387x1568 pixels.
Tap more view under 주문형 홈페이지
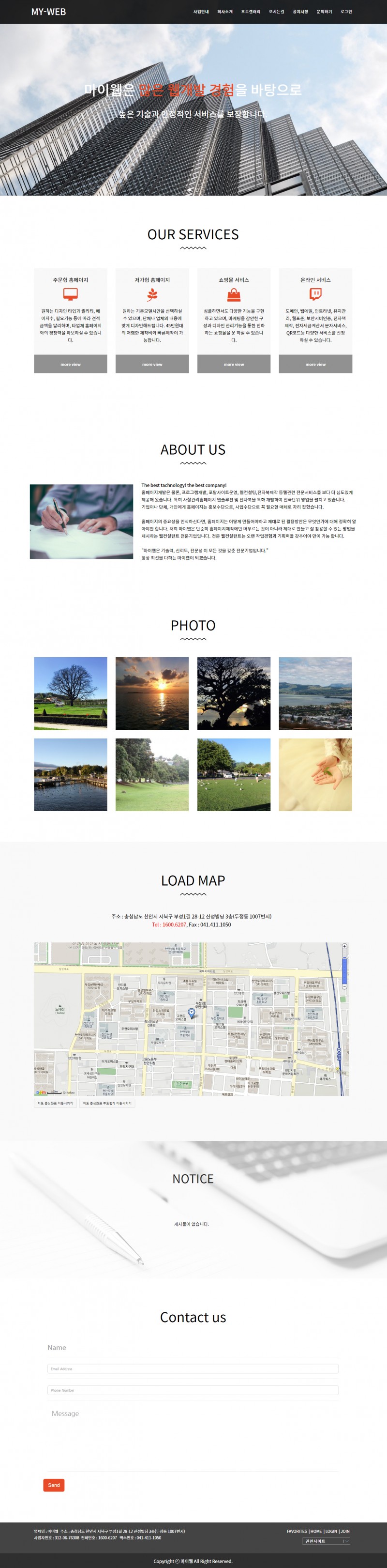pos(71,364)
